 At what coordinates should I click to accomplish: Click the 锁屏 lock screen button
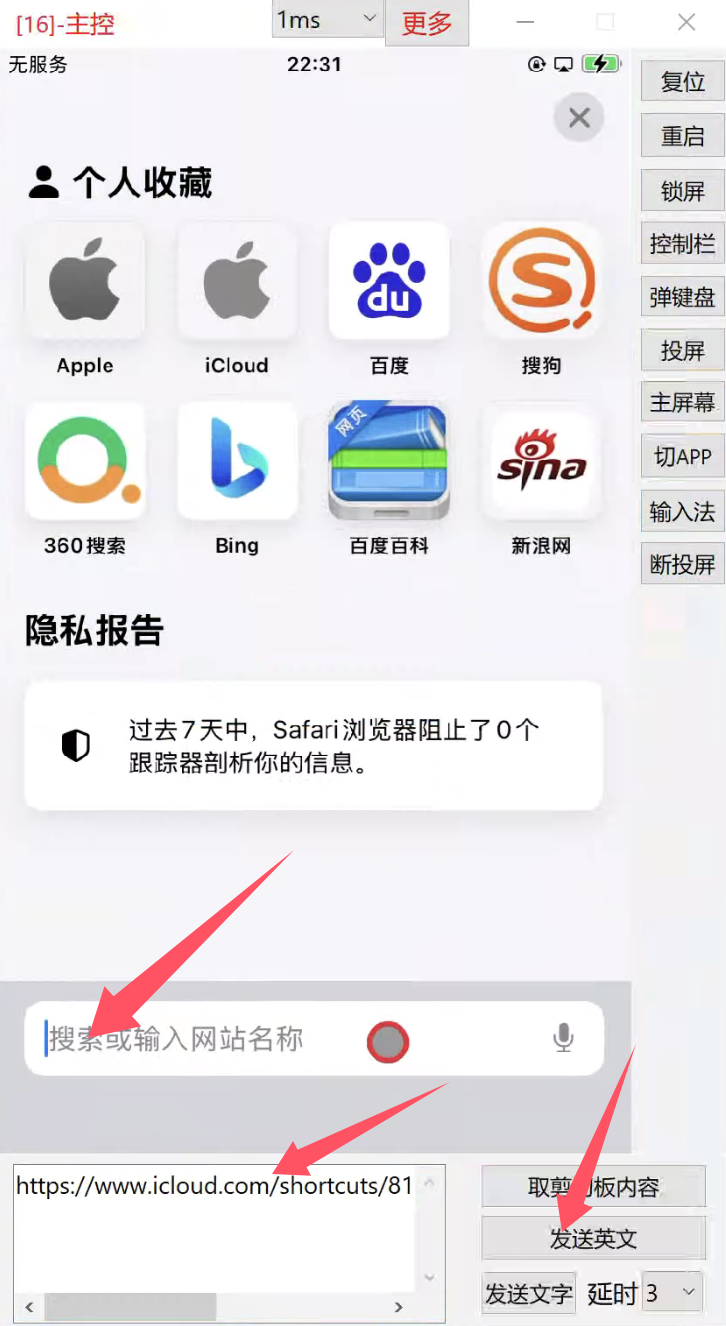coord(683,190)
